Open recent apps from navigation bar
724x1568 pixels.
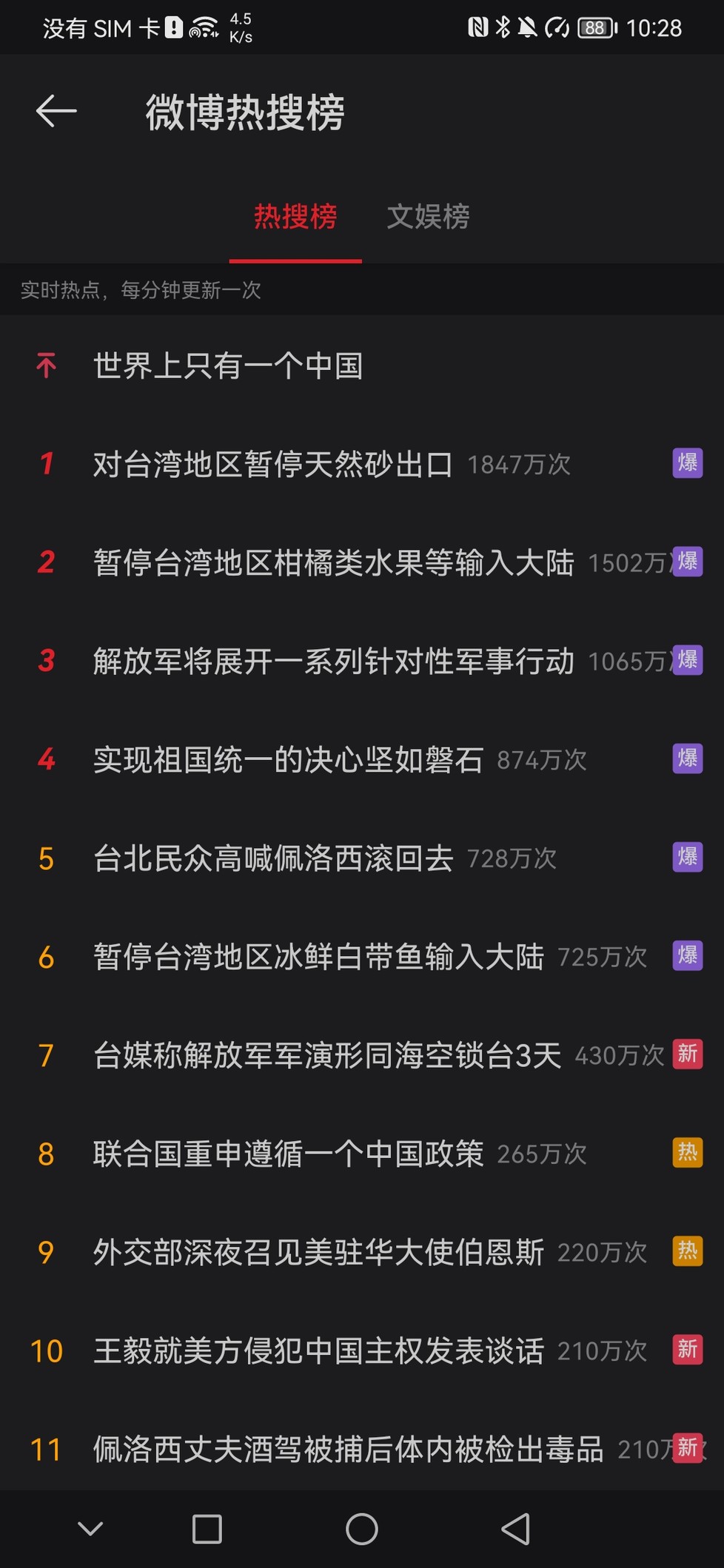[x=207, y=1529]
